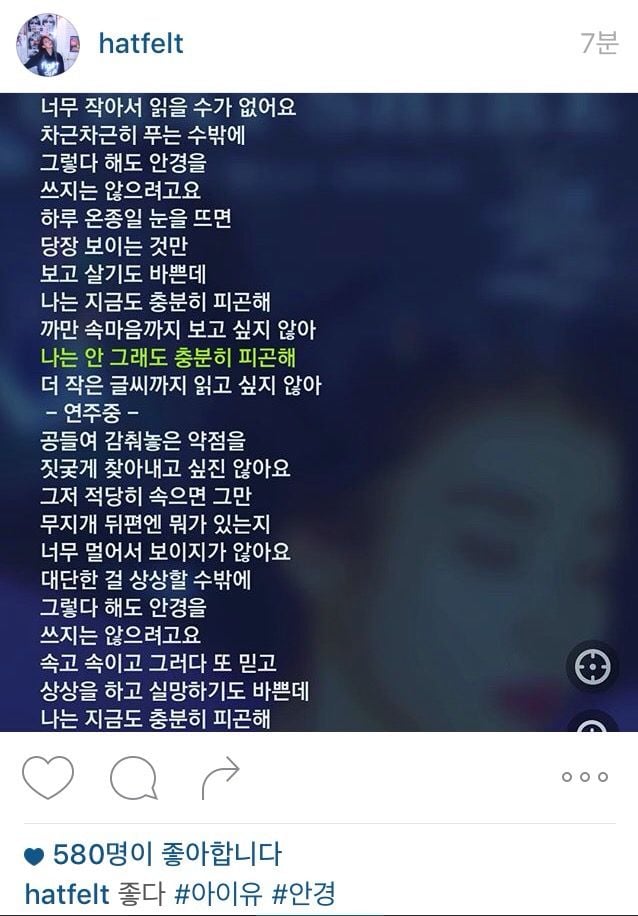Open the lyrics screenshot photo in the post
The width and height of the screenshot is (638, 916).
pyautogui.click(x=319, y=412)
